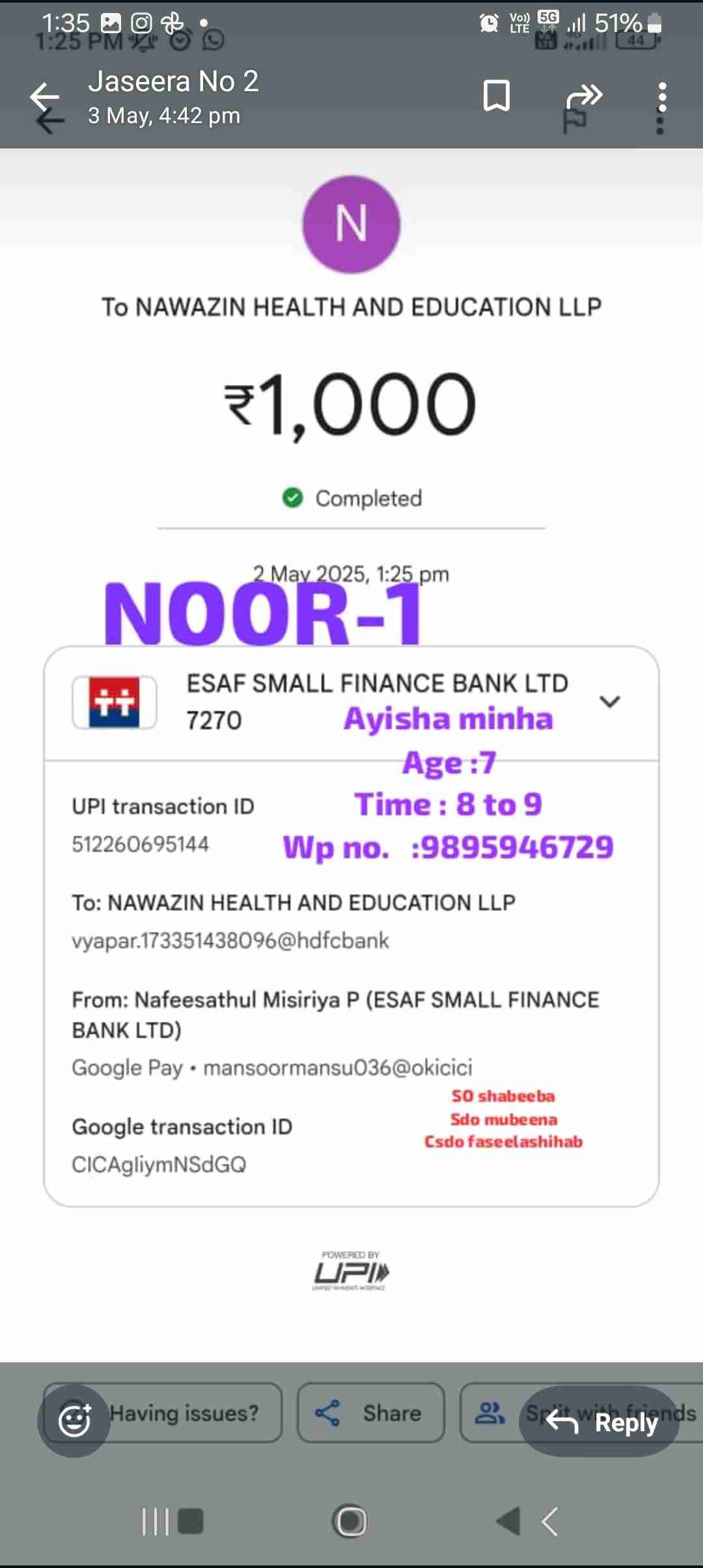
Task: Reply to this image message
Action: pos(600,1421)
